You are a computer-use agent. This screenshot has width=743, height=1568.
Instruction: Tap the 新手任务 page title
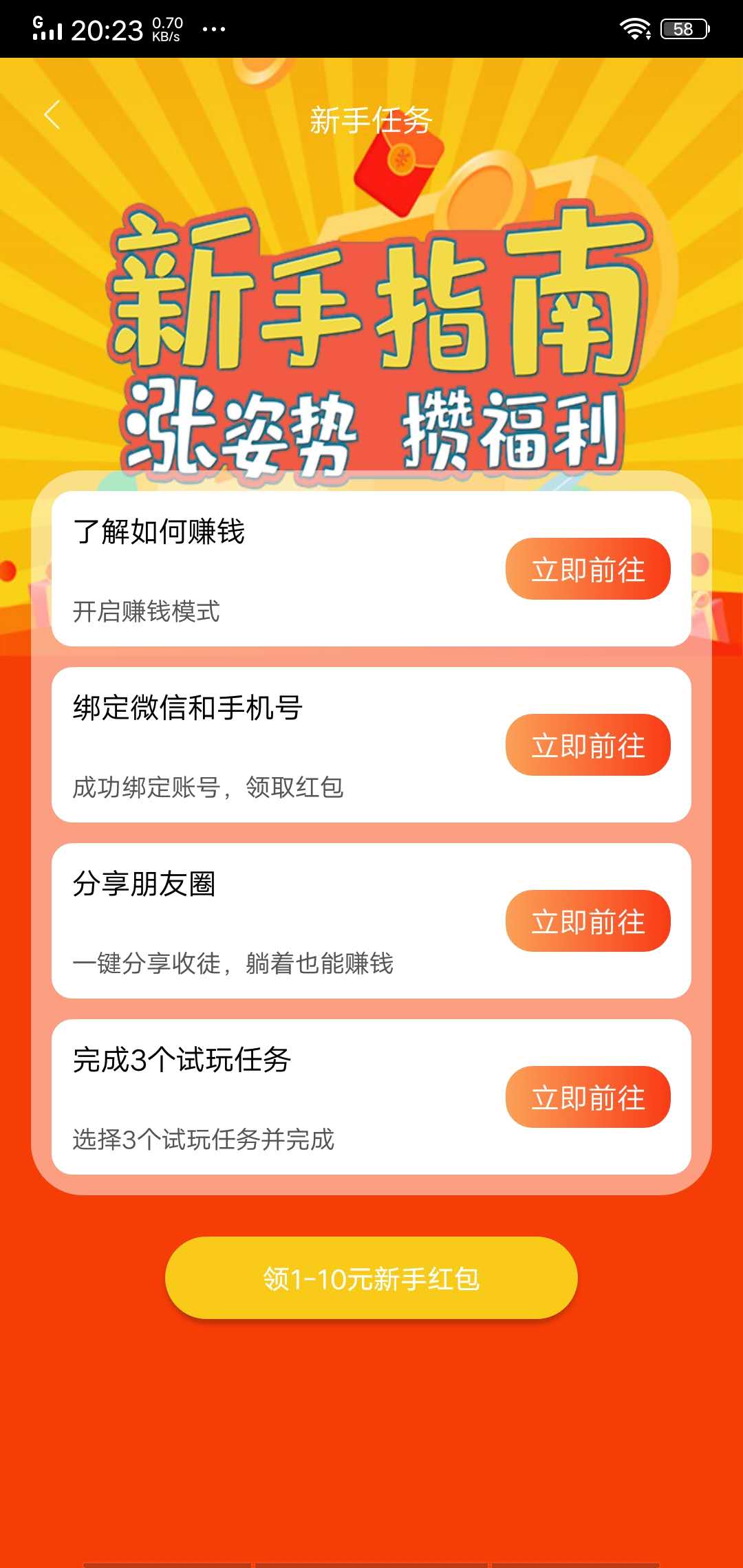click(371, 117)
